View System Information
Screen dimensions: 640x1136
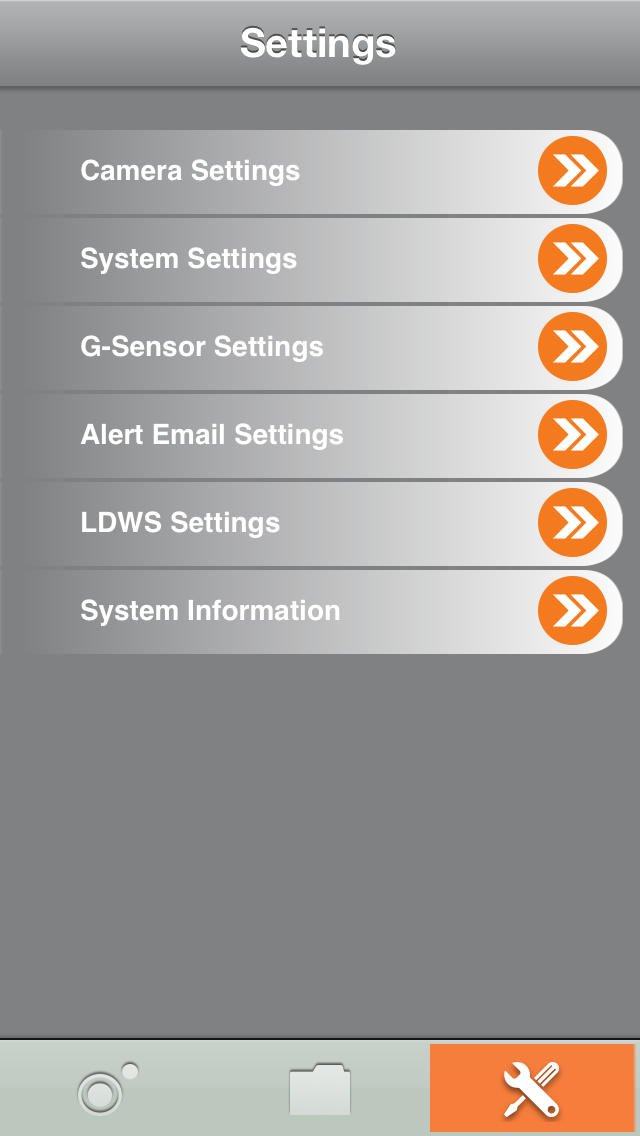tap(310, 611)
